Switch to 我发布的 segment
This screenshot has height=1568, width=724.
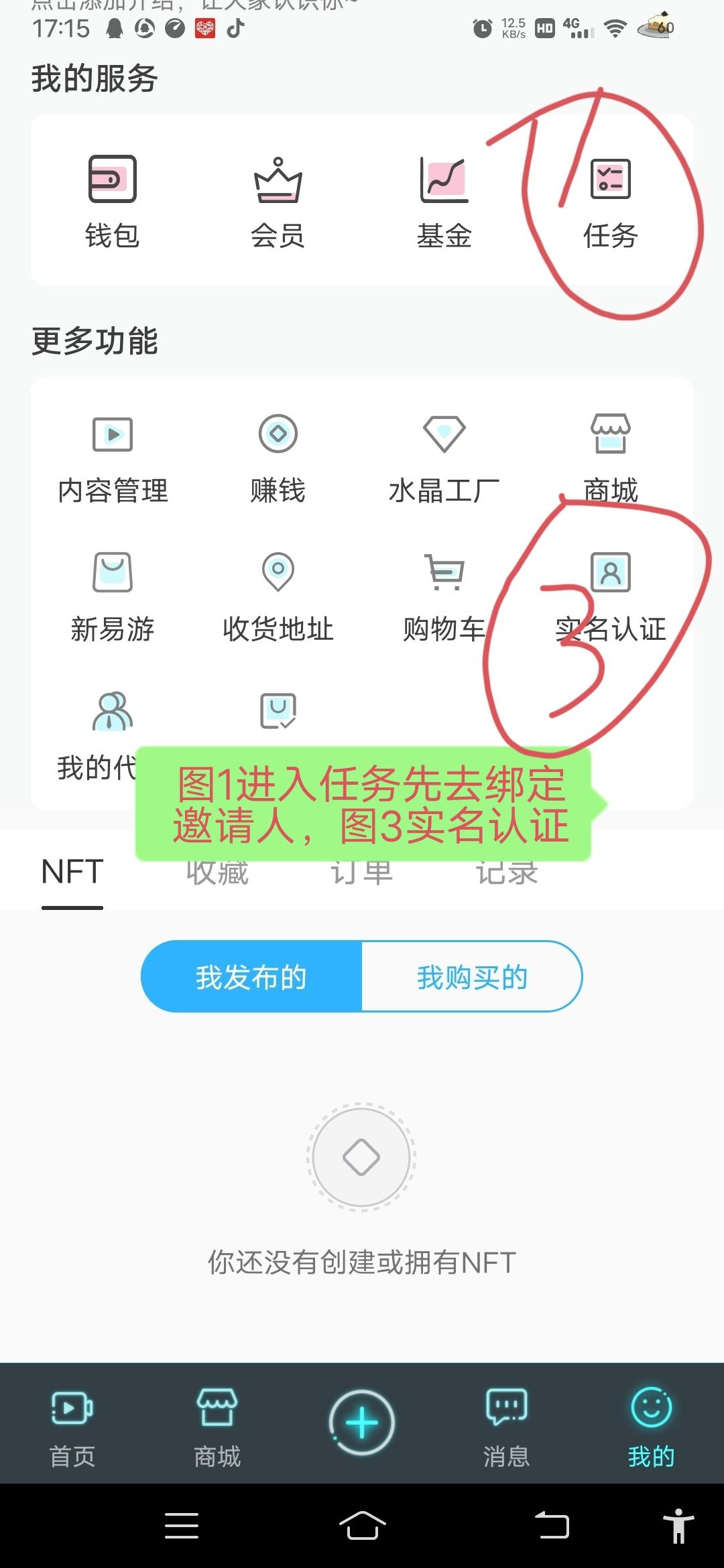pyautogui.click(x=251, y=976)
